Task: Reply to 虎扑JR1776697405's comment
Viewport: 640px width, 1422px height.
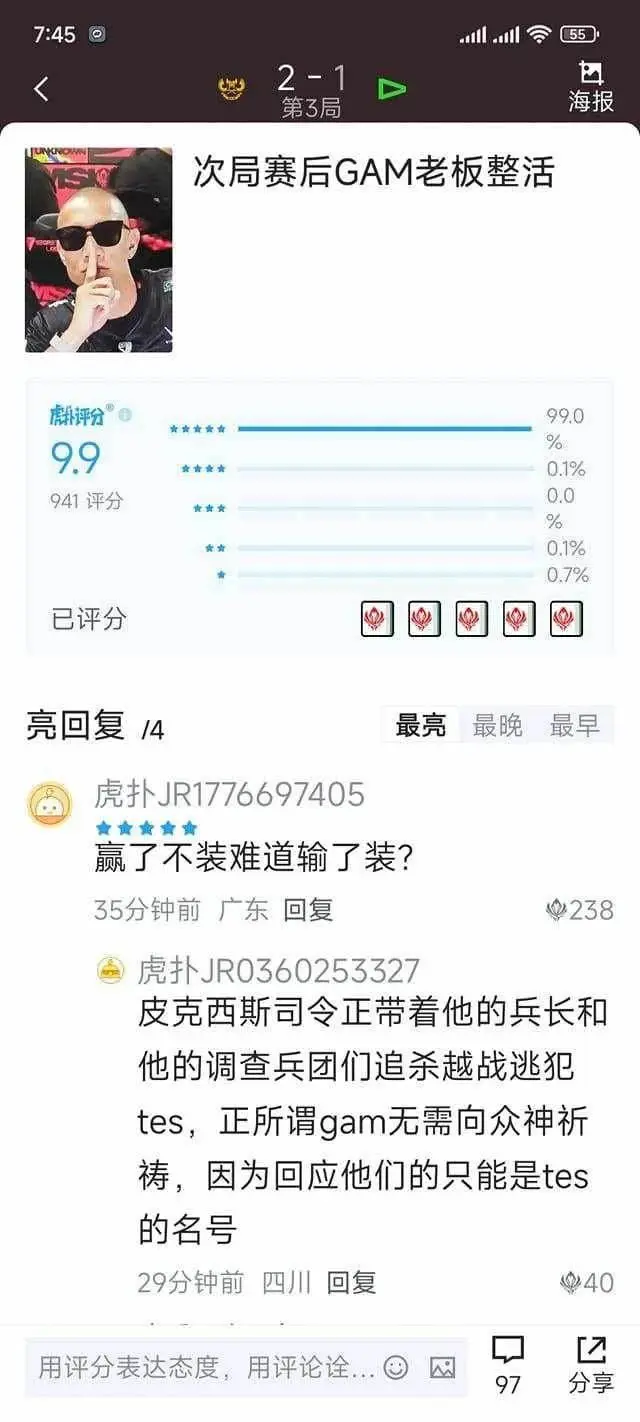Action: (308, 910)
